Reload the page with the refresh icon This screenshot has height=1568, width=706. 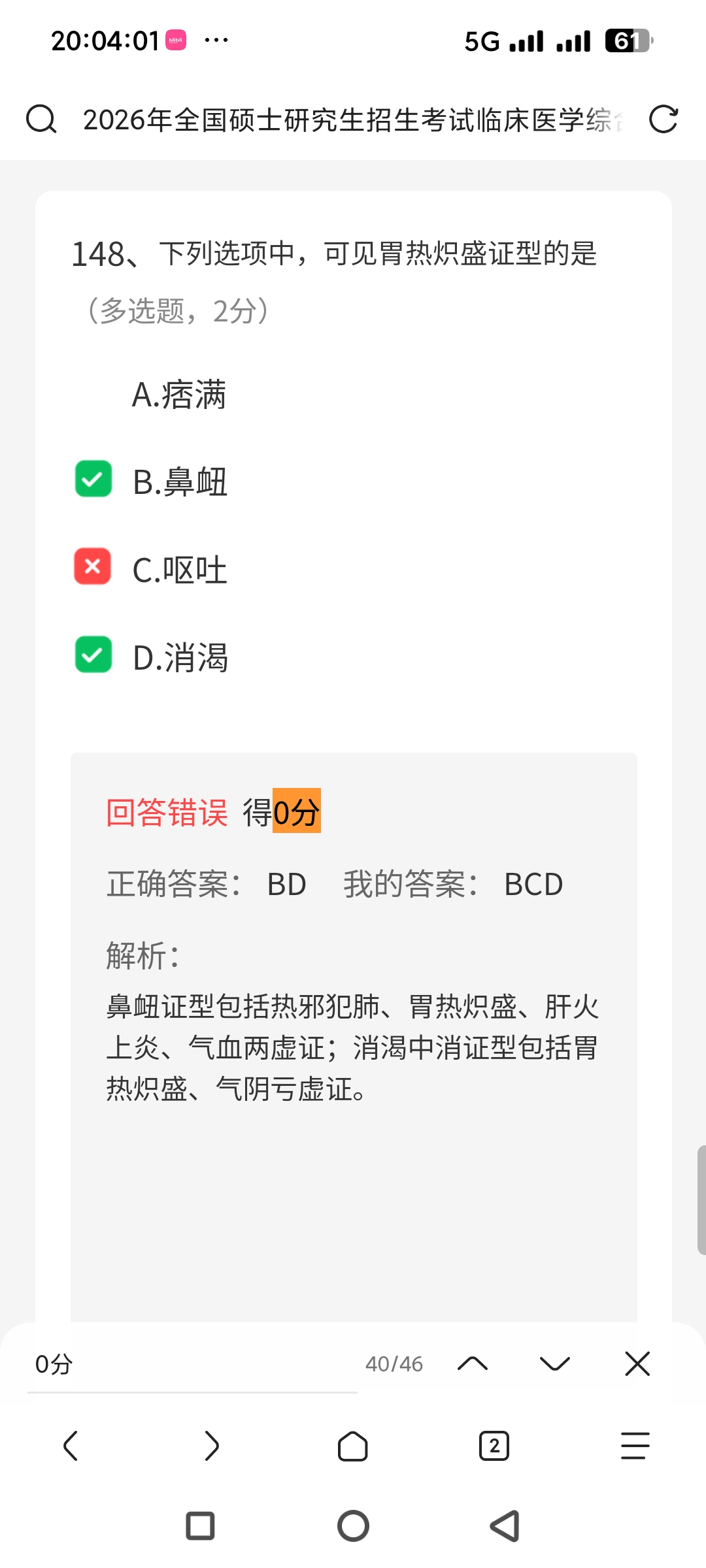(x=664, y=120)
